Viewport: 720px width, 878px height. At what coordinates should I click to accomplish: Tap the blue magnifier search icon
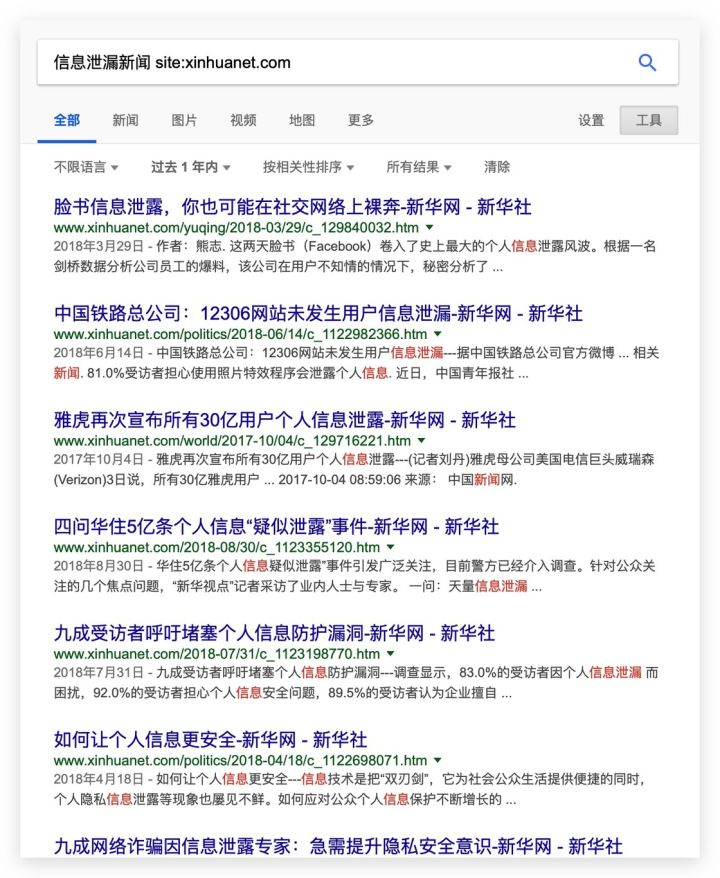click(647, 62)
